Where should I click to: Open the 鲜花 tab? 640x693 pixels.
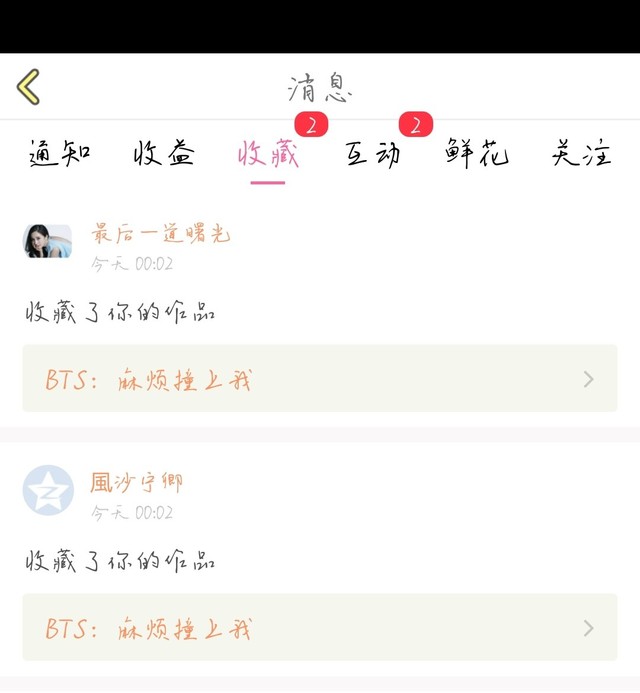click(x=477, y=154)
